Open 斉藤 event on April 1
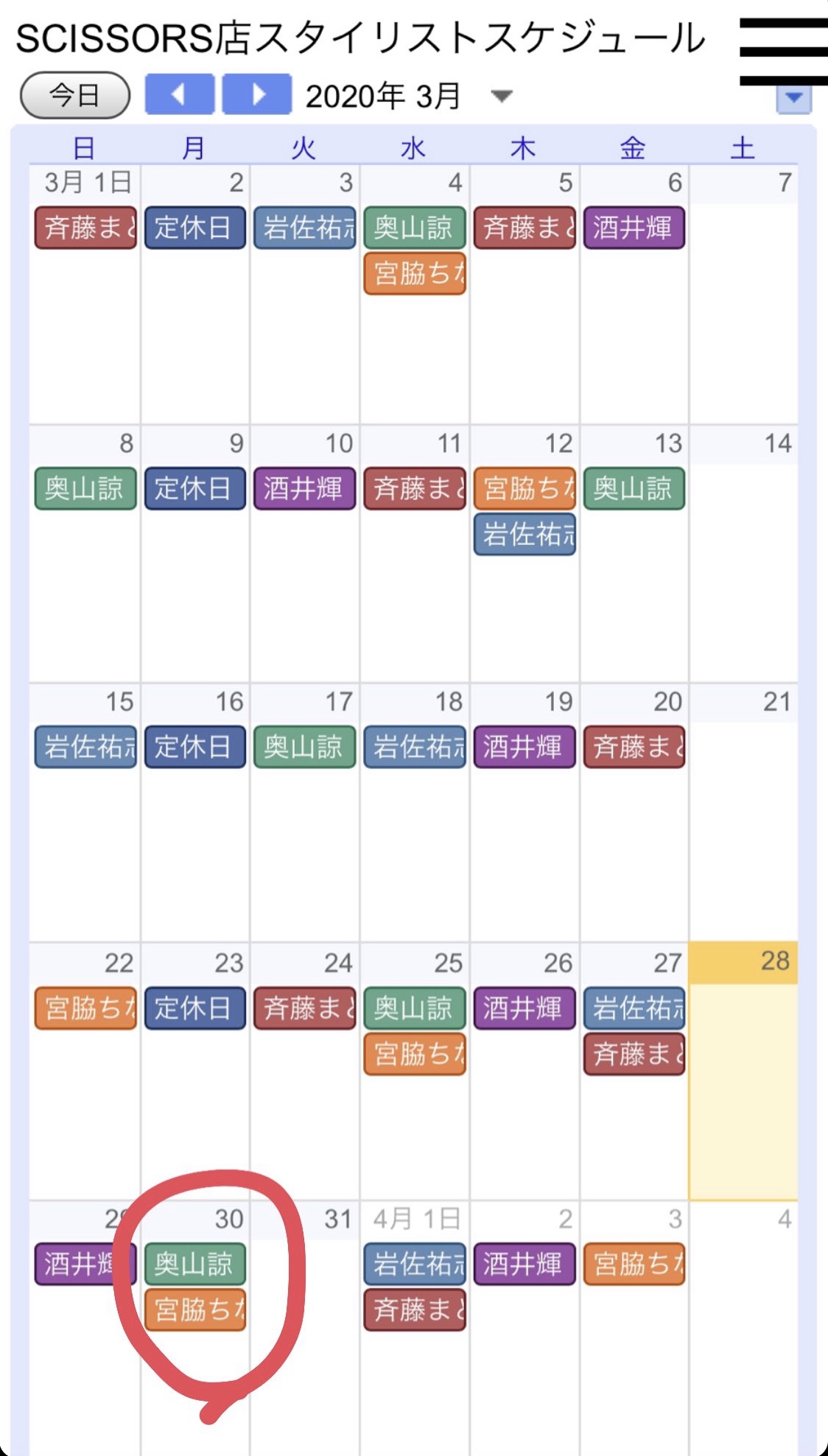 tap(415, 1309)
